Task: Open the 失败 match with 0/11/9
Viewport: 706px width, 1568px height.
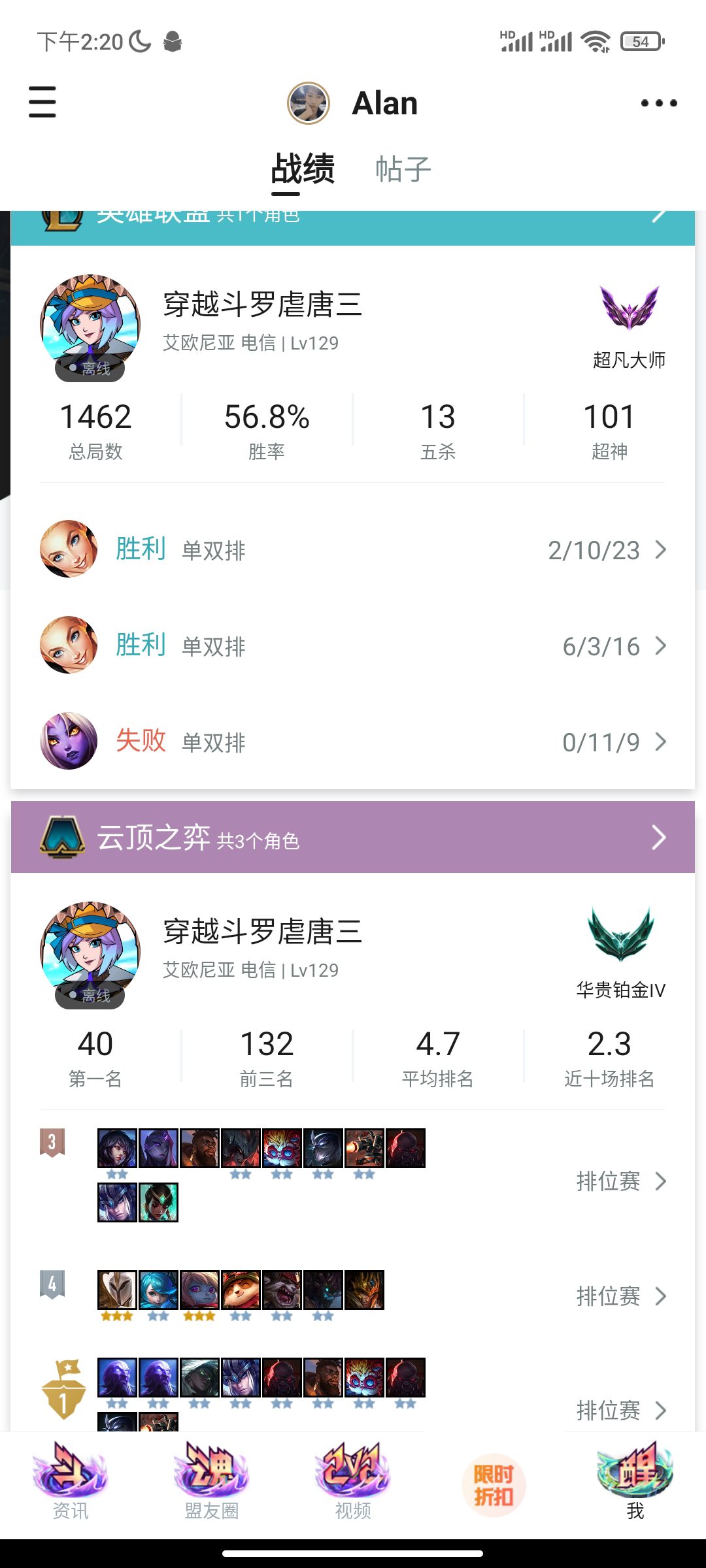Action: tap(353, 742)
